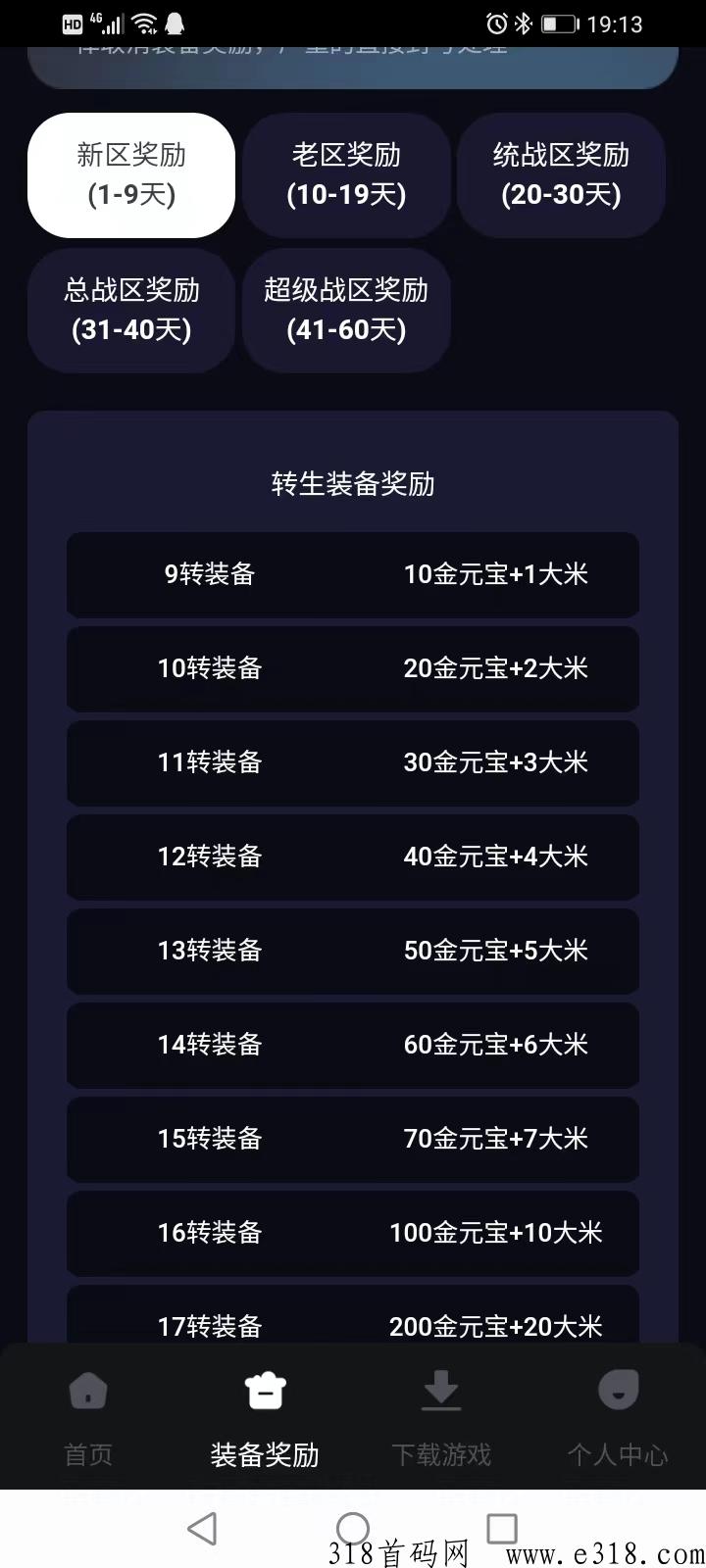
Task: Tap the Wi-Fi icon in the status bar
Action: pos(145,22)
